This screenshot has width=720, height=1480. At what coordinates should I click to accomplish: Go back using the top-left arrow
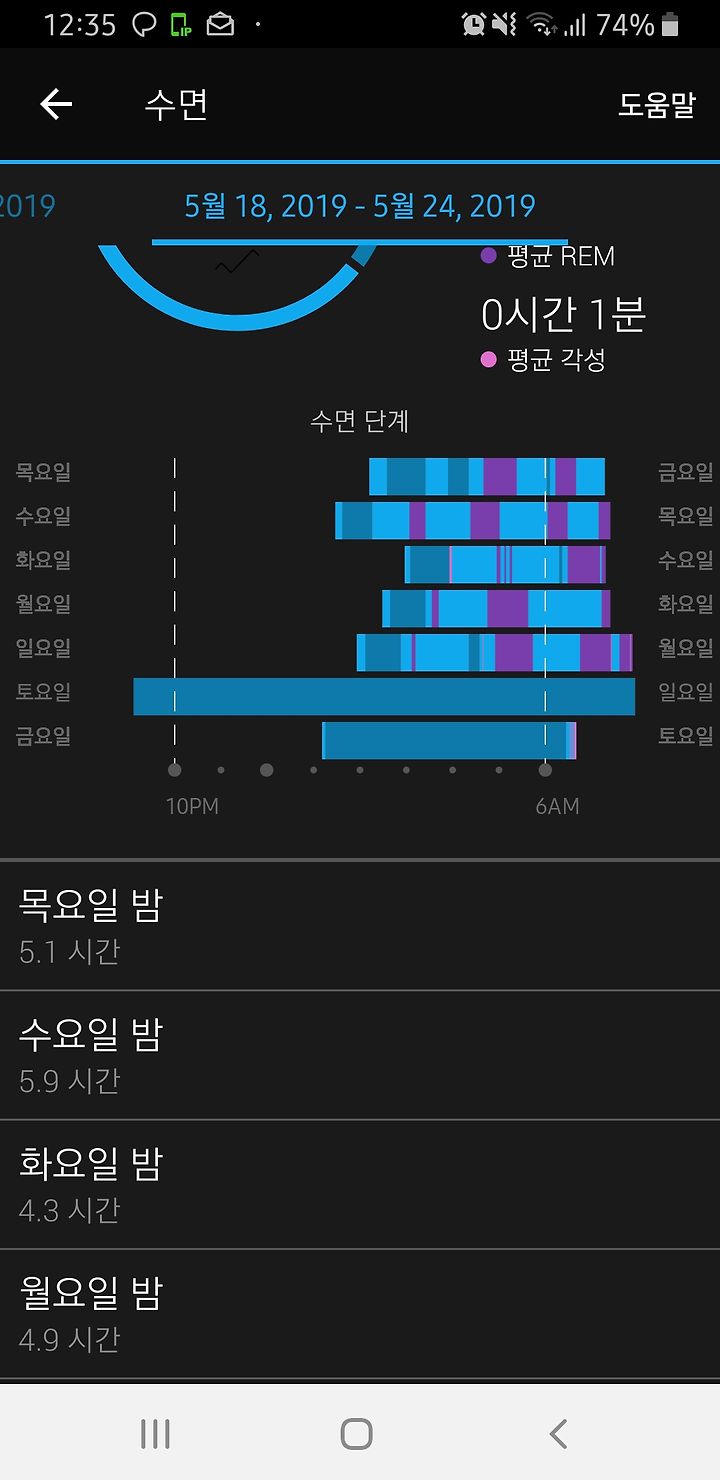[x=56, y=104]
